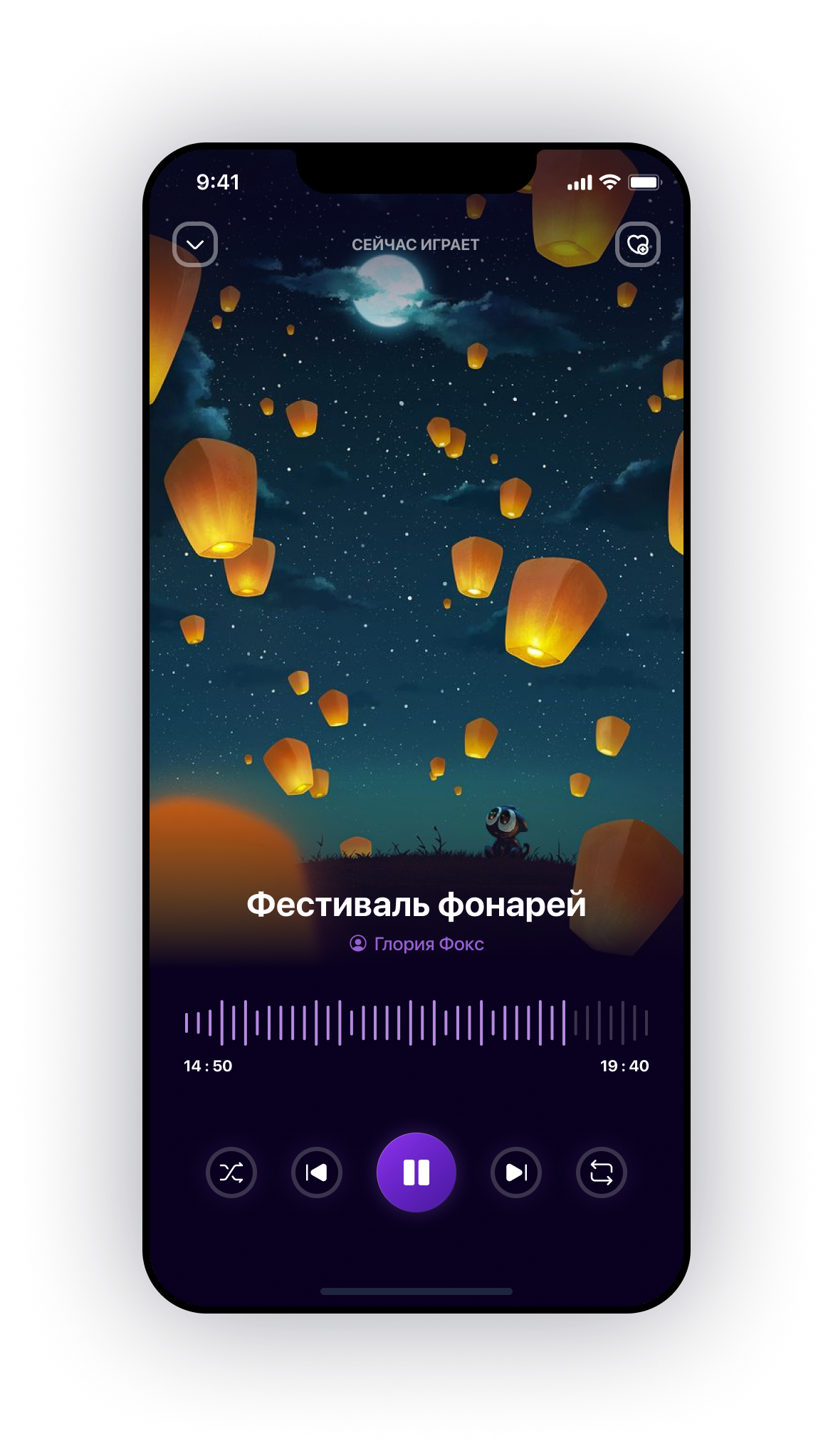The height and width of the screenshot is (1456, 833).
Task: Go to the previous track
Action: pyautogui.click(x=317, y=1172)
